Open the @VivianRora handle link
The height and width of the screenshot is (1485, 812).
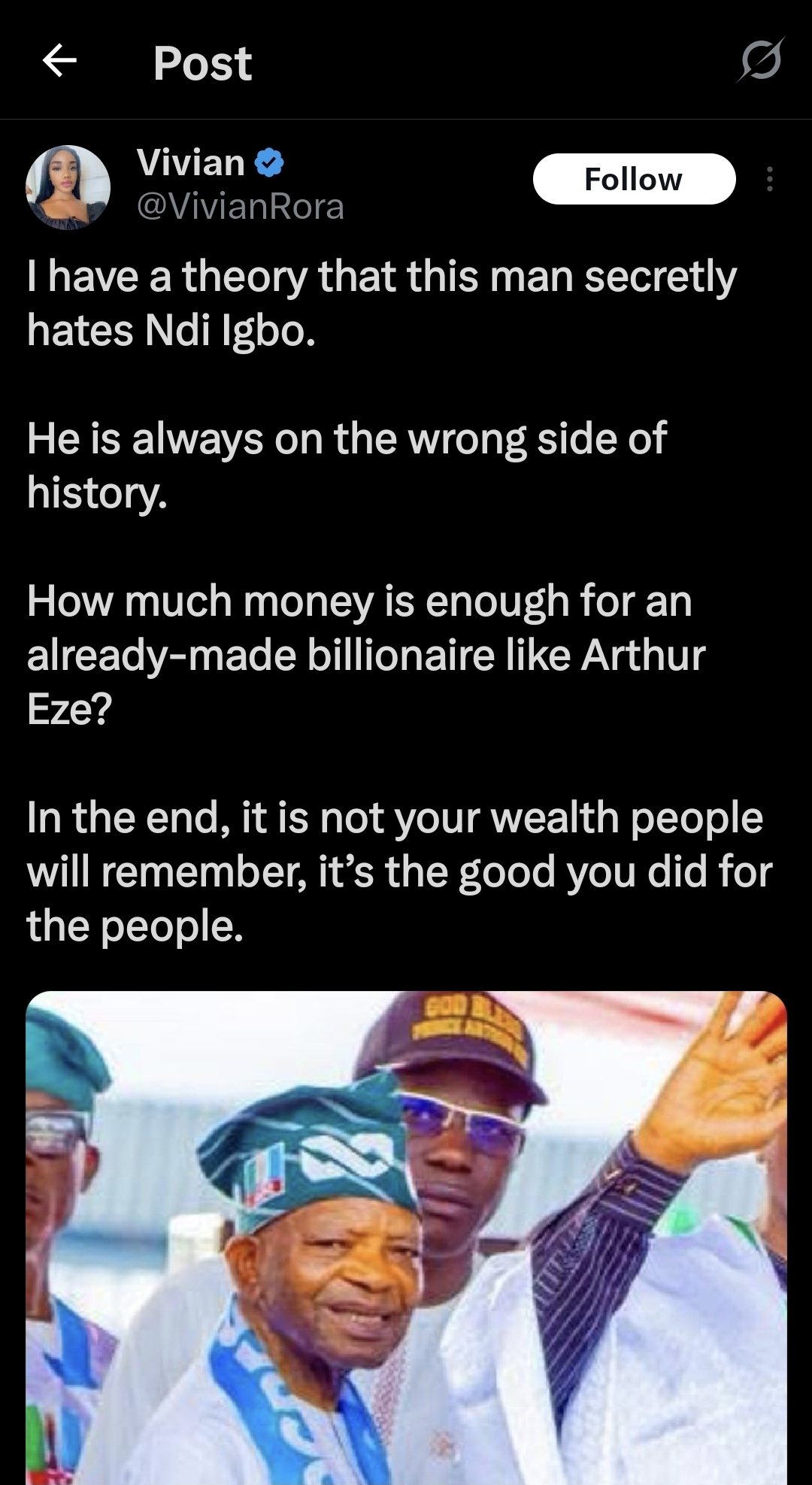241,207
